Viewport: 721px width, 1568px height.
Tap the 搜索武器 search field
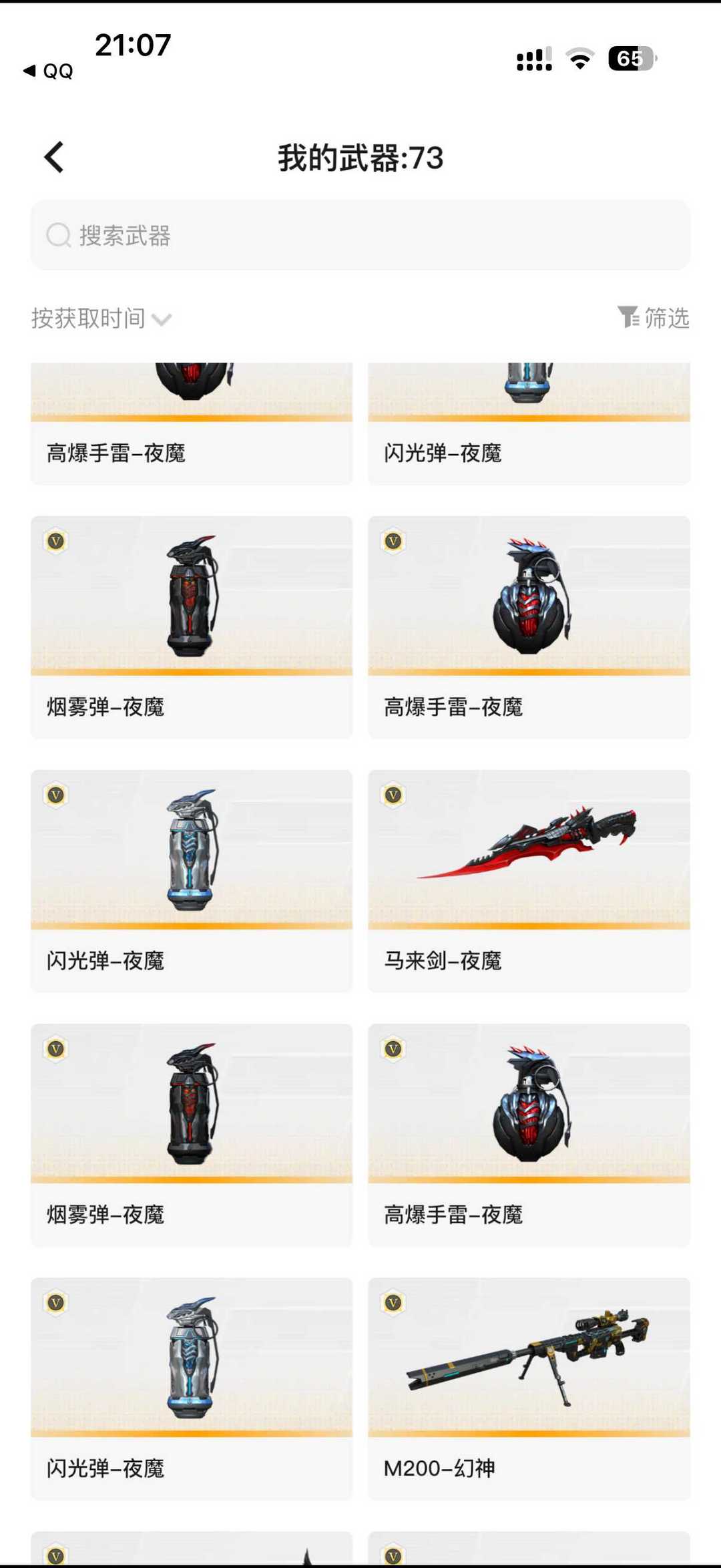coord(360,235)
